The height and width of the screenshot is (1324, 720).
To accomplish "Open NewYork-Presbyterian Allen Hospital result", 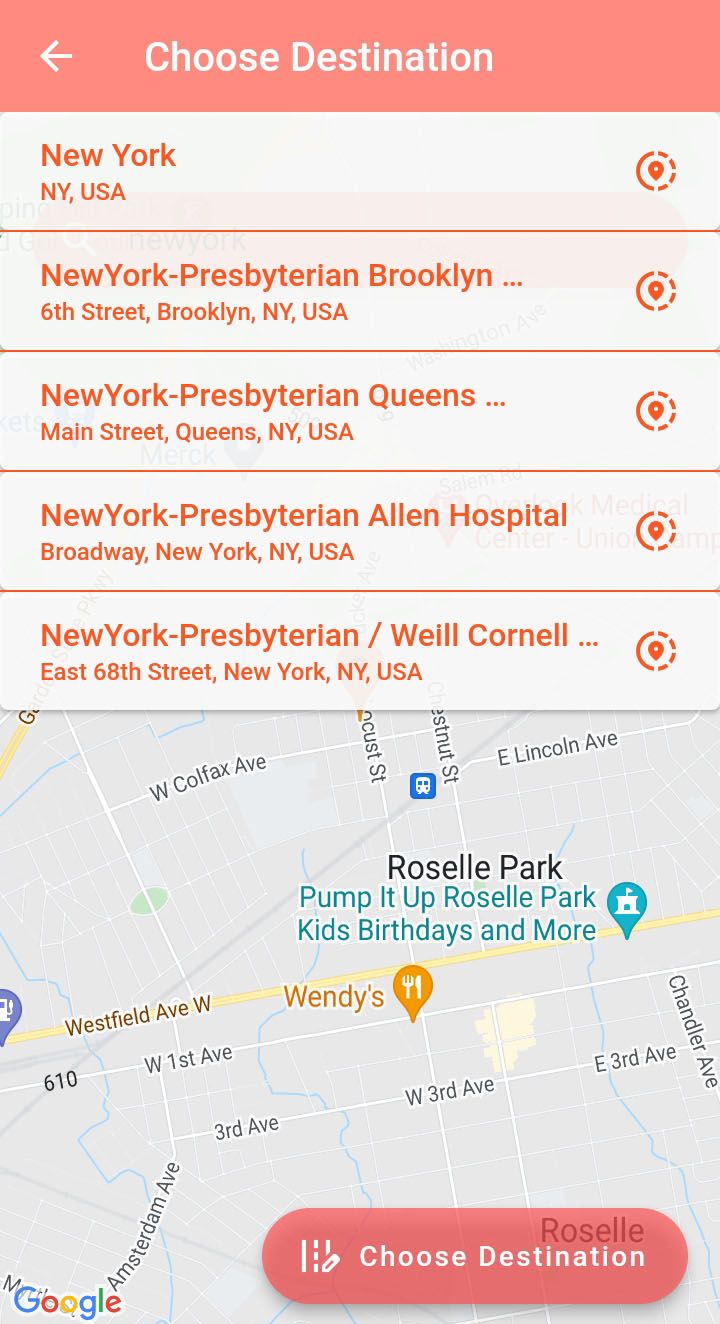I will point(330,532).
